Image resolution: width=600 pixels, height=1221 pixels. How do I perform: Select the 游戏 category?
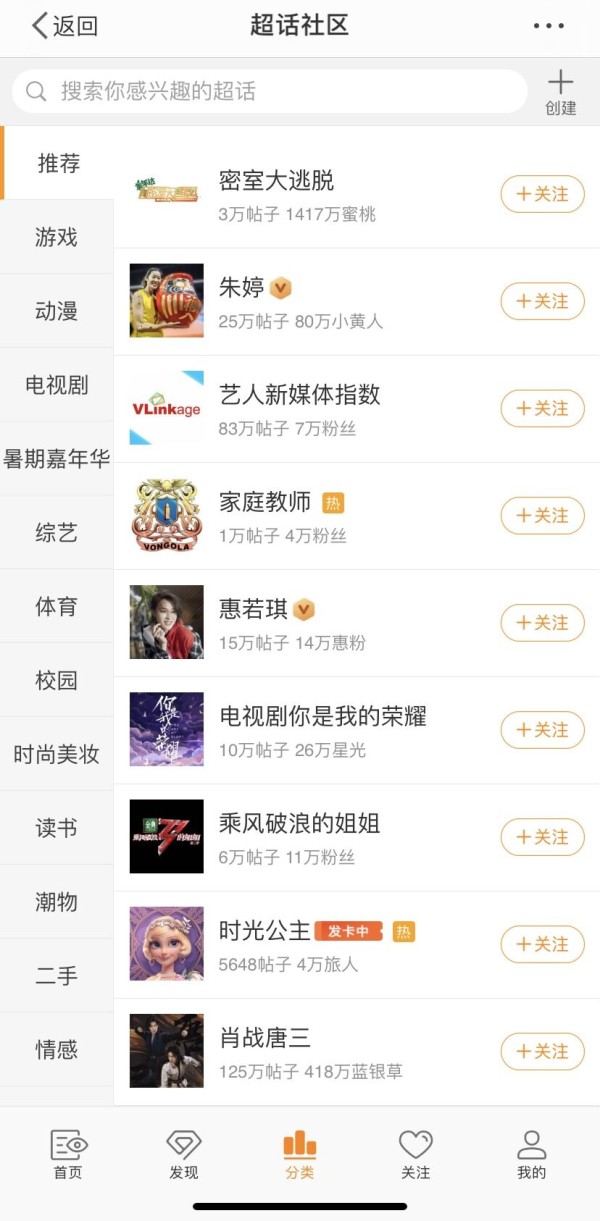tap(56, 237)
